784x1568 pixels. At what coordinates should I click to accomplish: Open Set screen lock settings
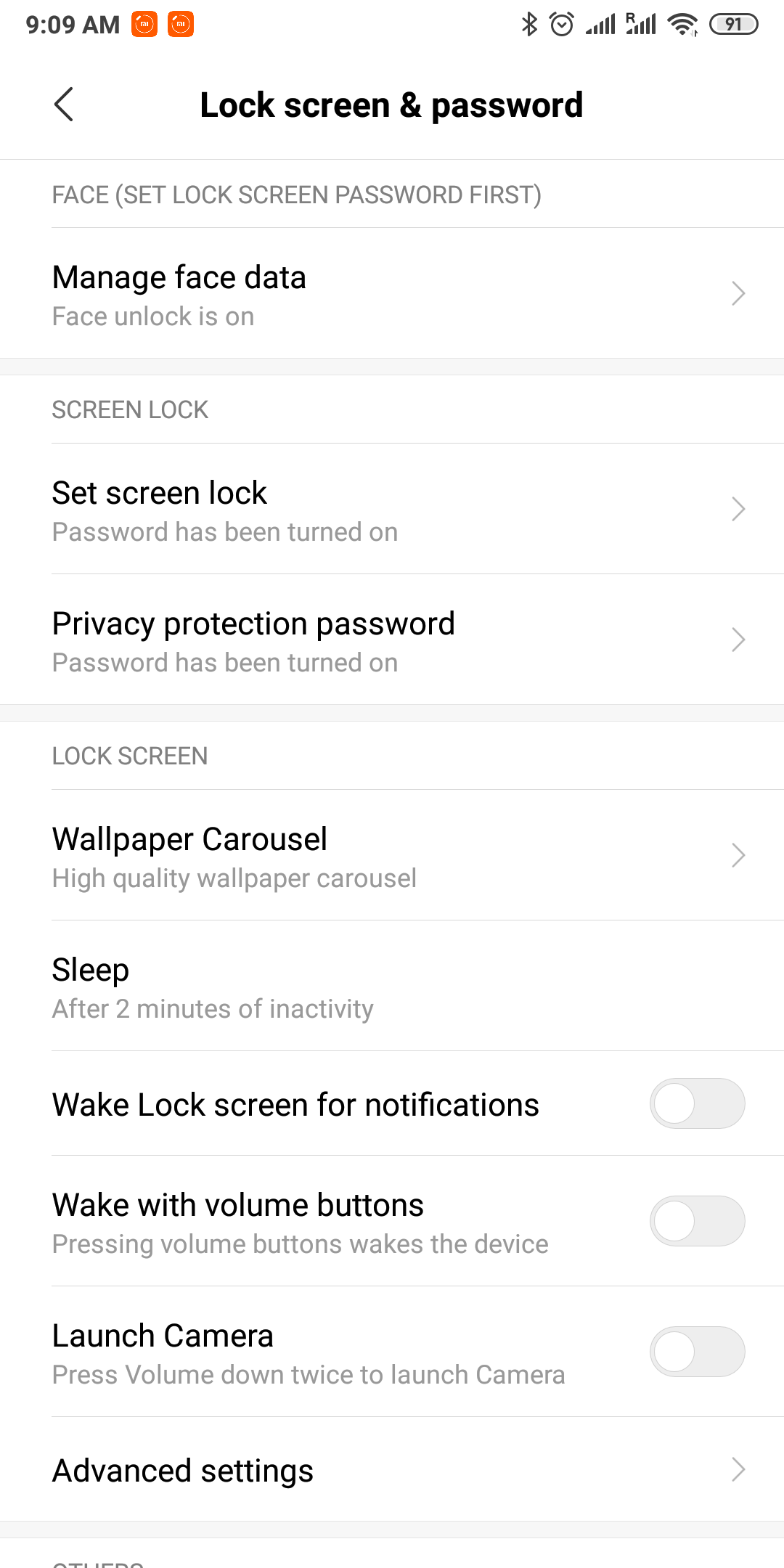click(392, 509)
